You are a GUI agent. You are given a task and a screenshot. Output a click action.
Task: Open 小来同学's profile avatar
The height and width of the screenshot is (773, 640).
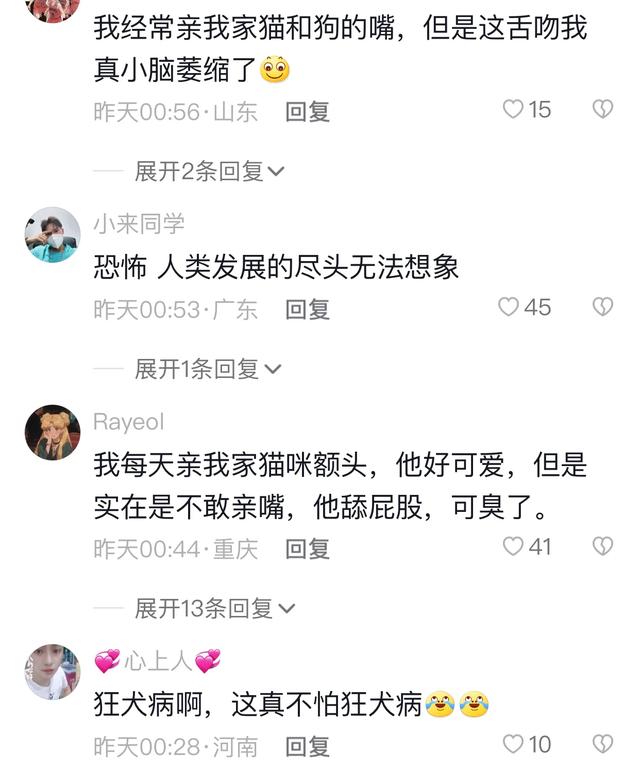[52, 235]
